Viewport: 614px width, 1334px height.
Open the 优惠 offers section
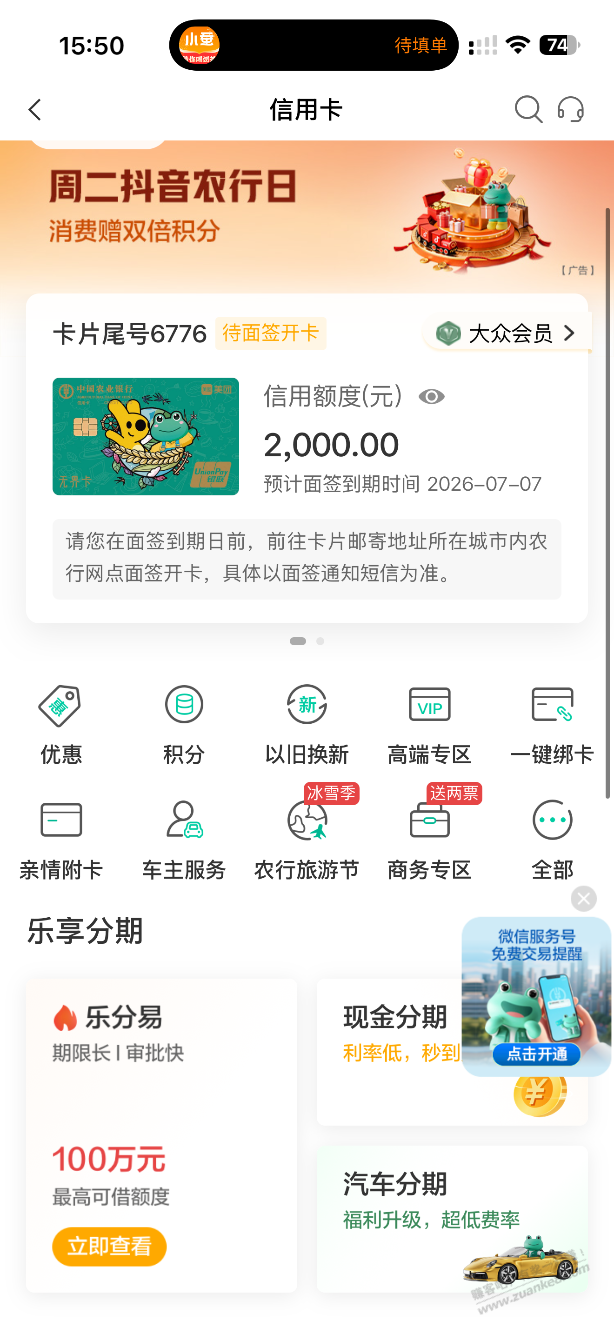click(61, 724)
